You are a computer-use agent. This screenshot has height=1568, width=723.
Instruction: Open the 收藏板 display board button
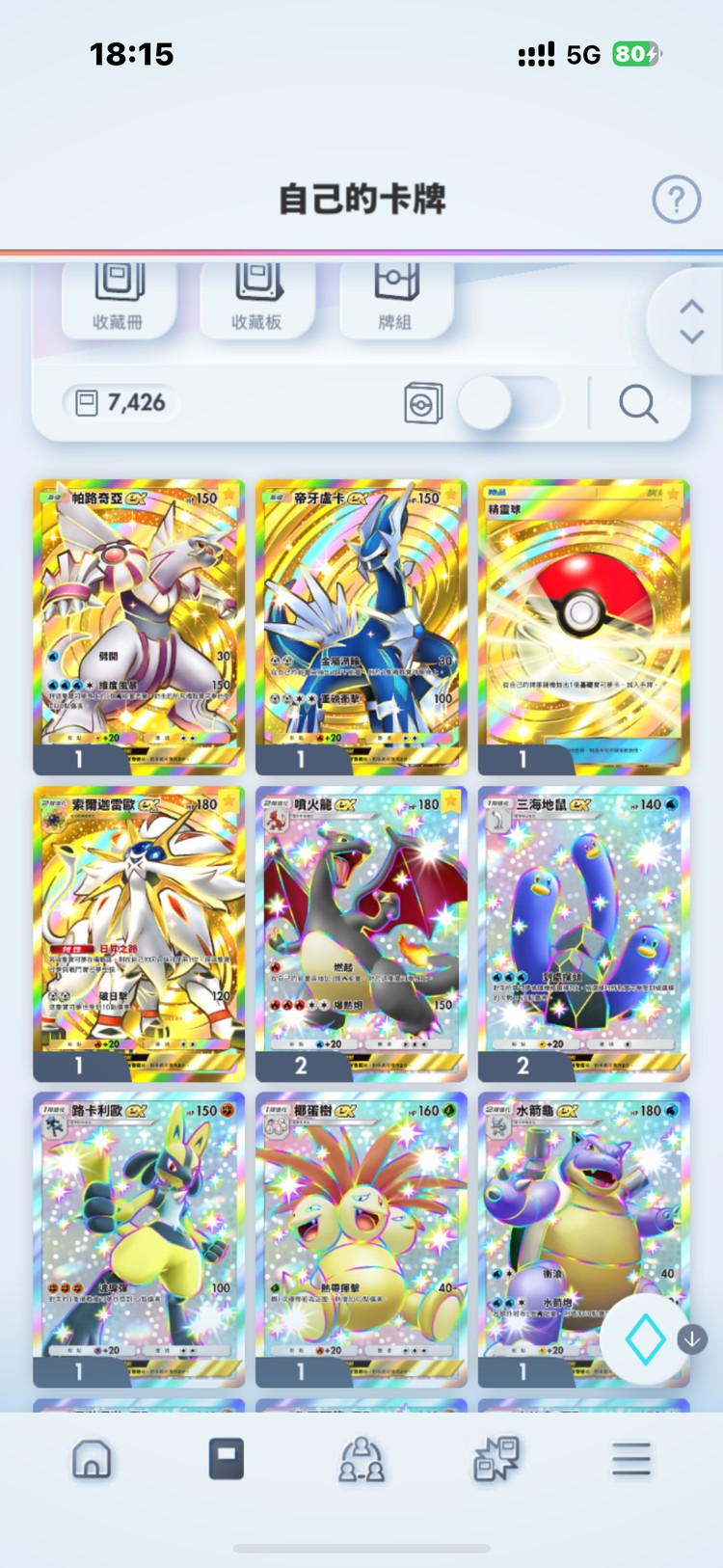coord(256,297)
